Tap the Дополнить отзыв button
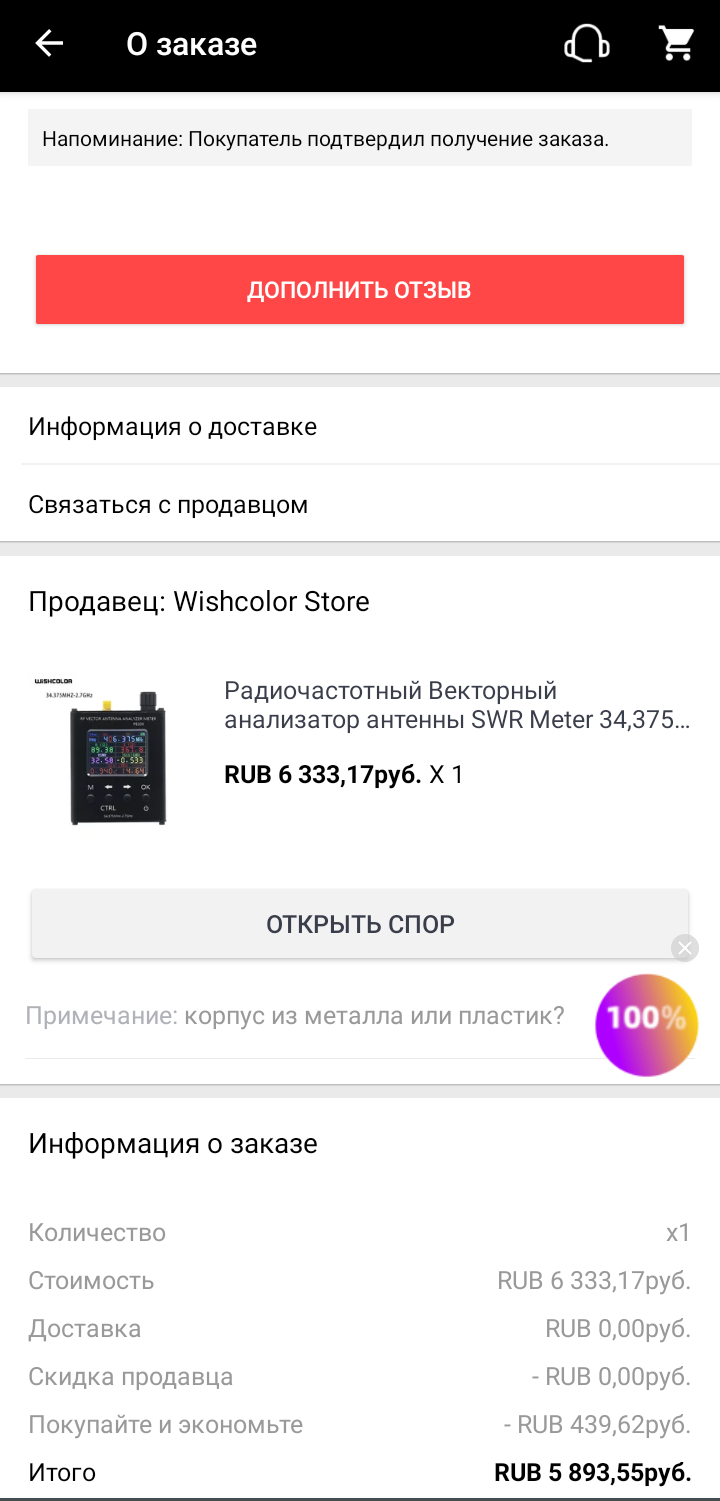 360,290
